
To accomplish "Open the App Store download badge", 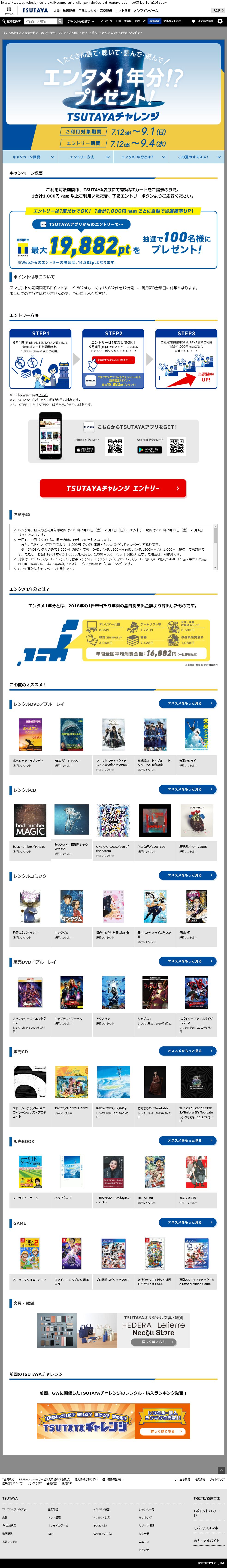I will point(87,449).
